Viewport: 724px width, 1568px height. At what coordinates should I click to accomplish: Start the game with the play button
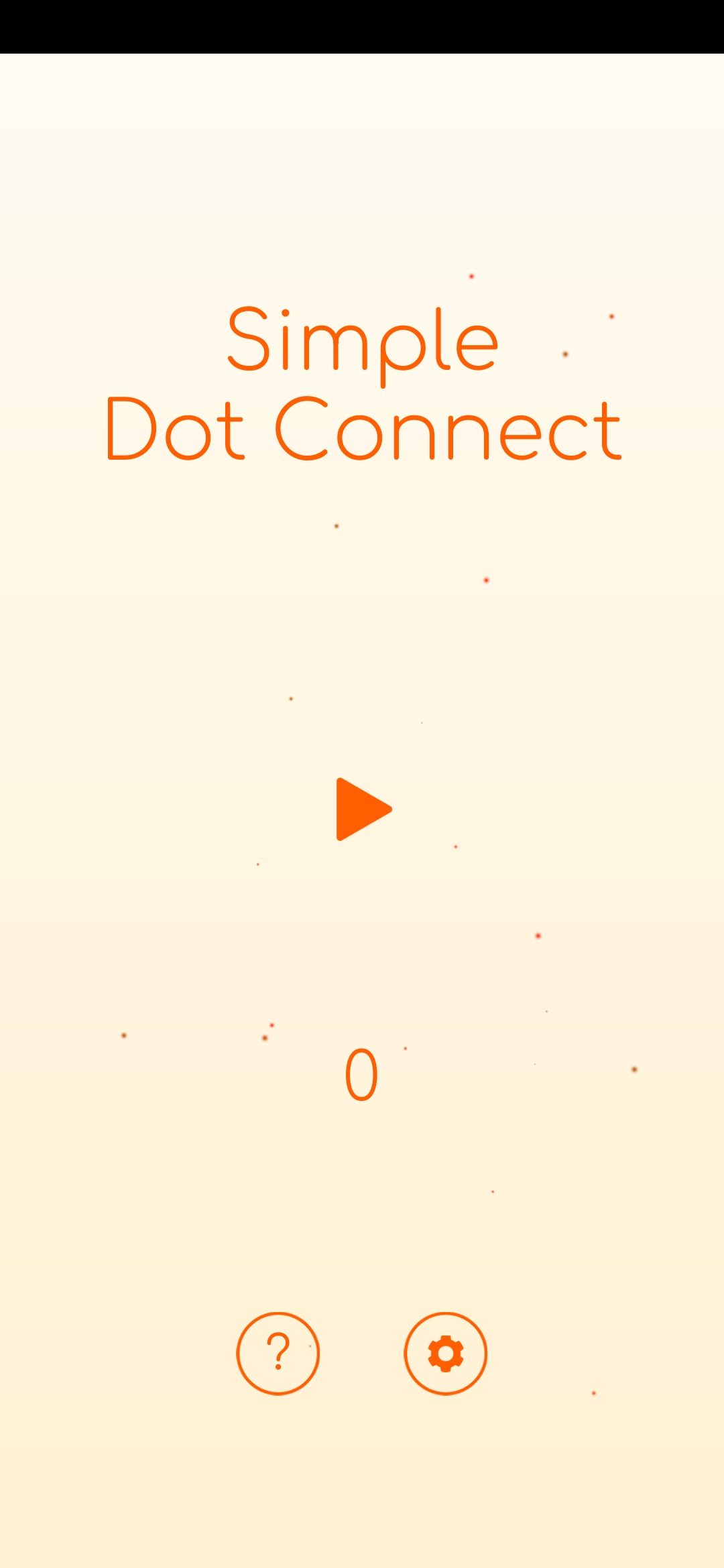361,809
